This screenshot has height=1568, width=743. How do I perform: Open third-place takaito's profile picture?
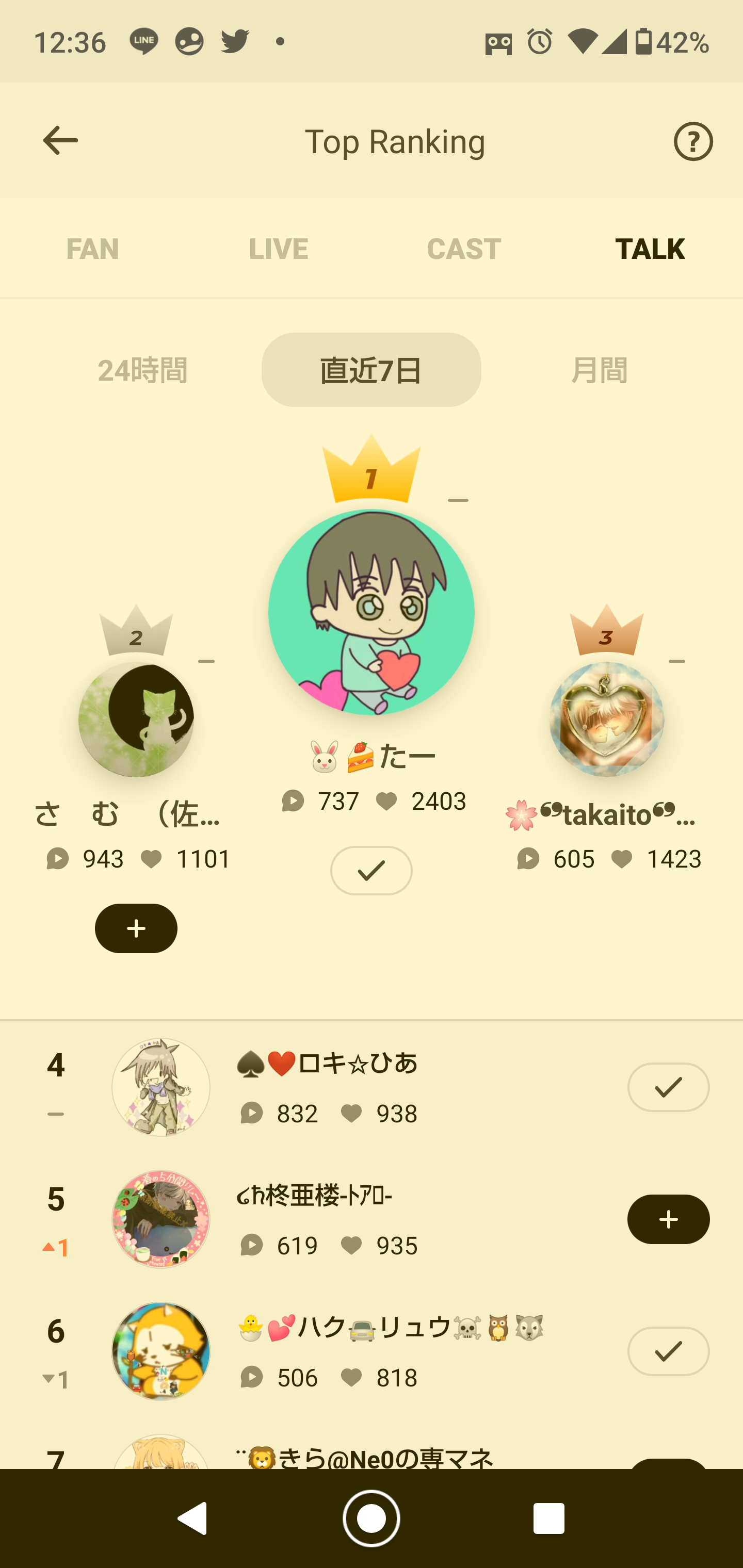tap(607, 720)
